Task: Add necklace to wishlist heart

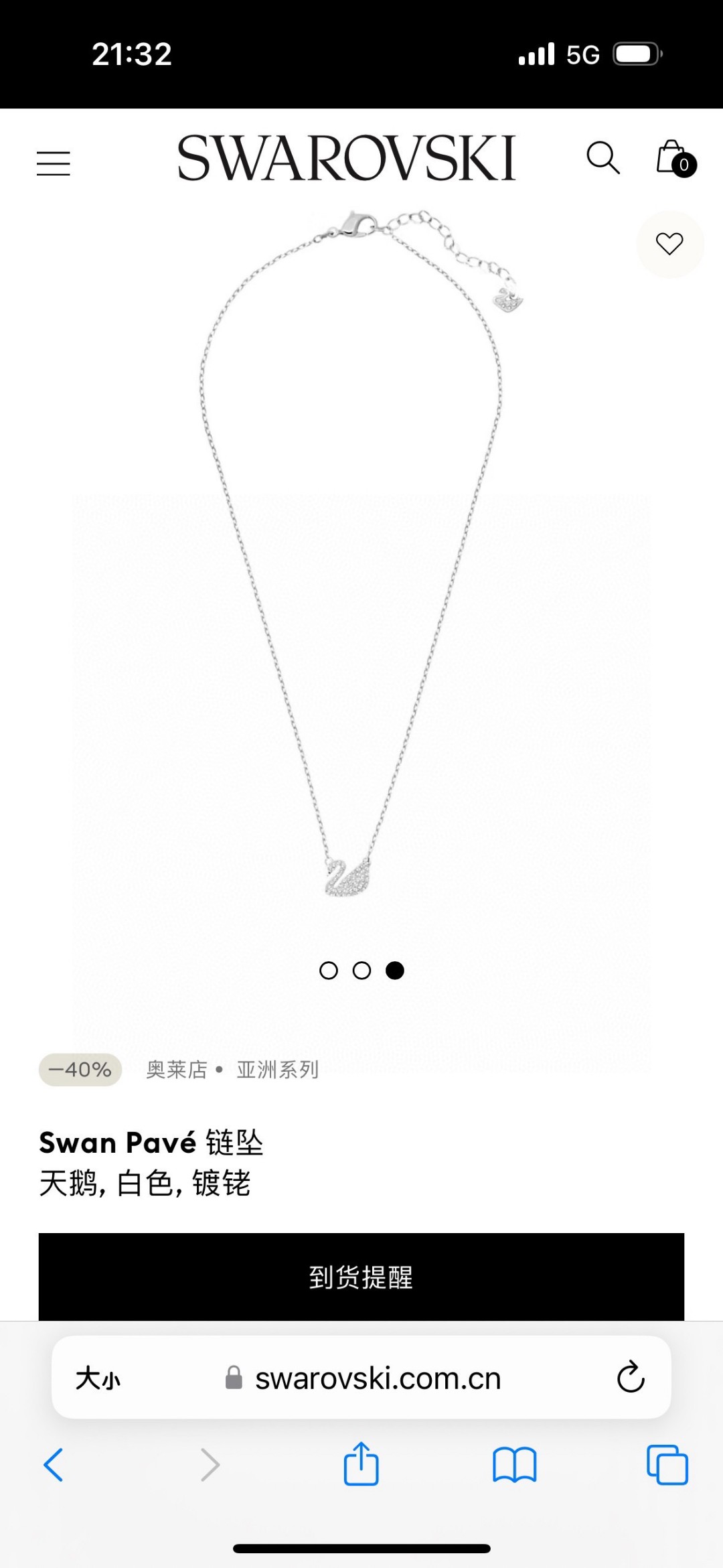Action: [669, 244]
